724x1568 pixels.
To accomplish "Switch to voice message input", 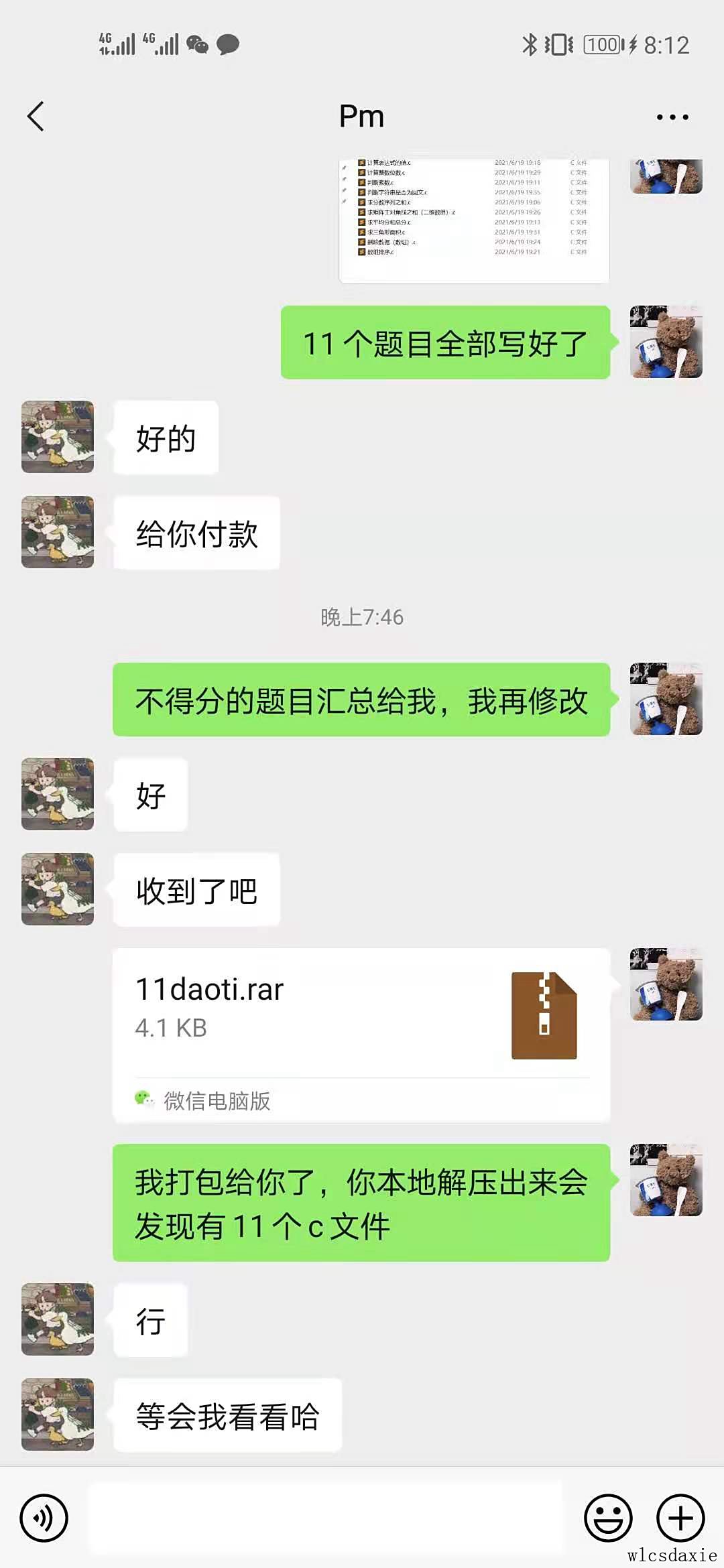I will pos(44,1518).
